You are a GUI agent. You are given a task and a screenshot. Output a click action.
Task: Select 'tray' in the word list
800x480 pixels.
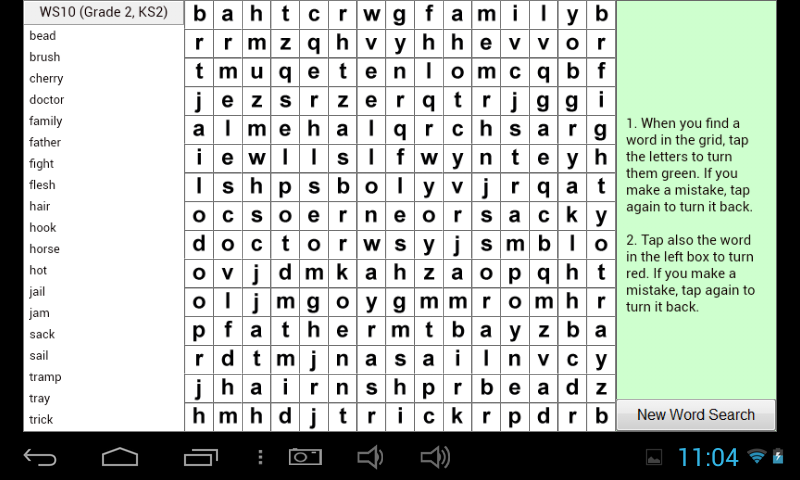click(40, 398)
